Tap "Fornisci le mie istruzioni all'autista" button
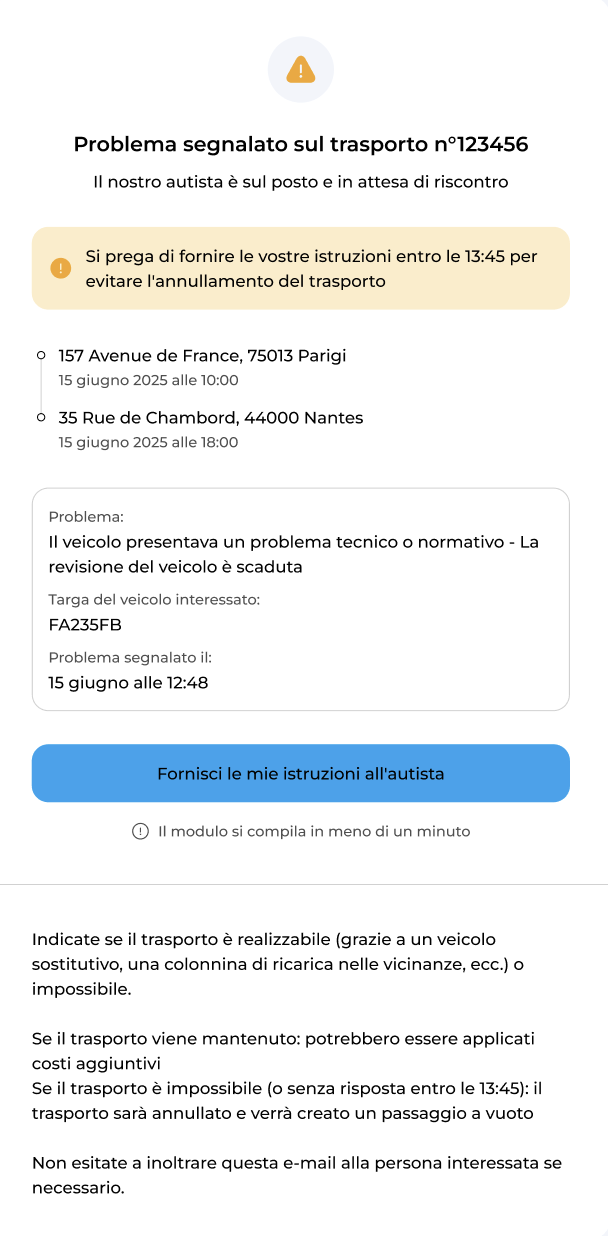This screenshot has width=608, height=1236. 301,773
